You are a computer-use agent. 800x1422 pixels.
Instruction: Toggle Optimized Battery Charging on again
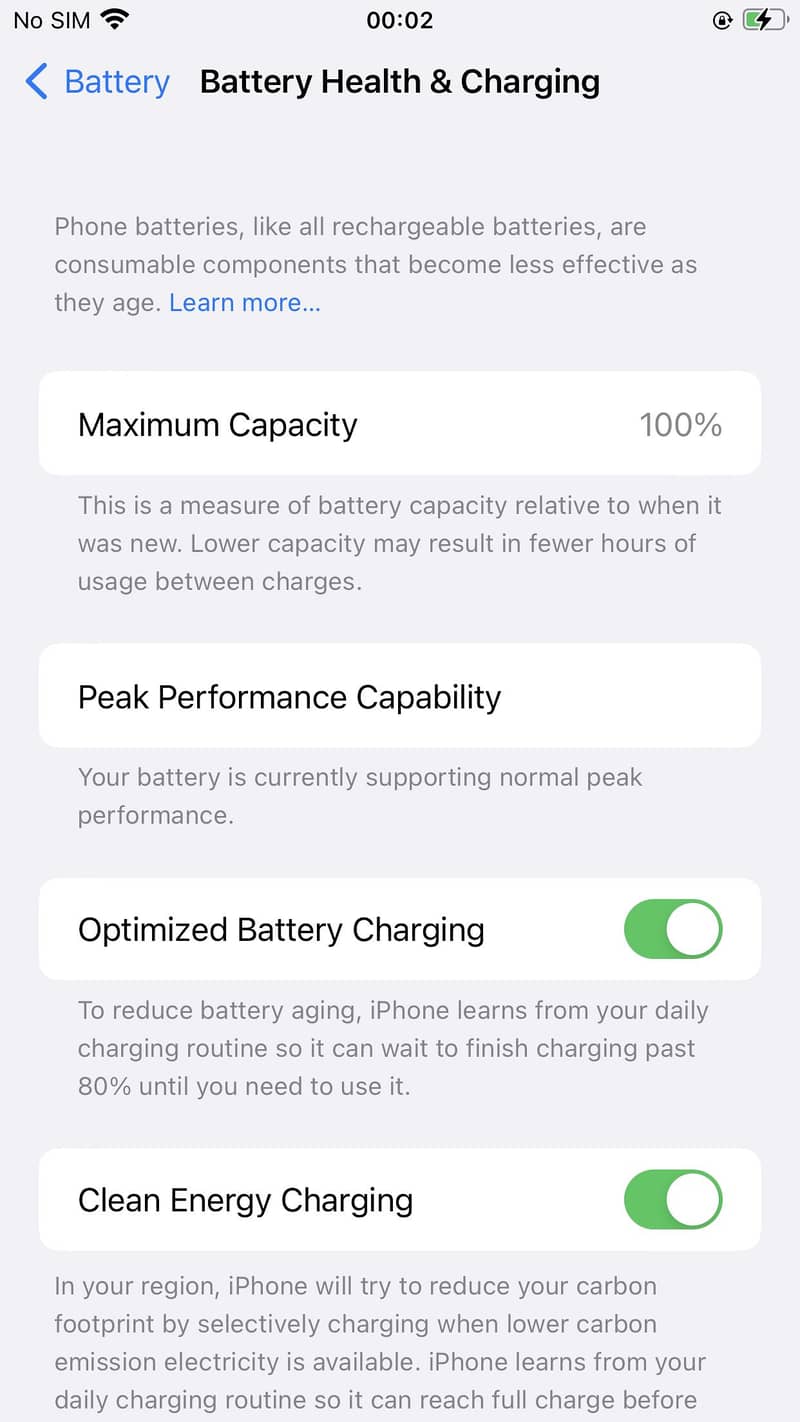pyautogui.click(x=673, y=929)
